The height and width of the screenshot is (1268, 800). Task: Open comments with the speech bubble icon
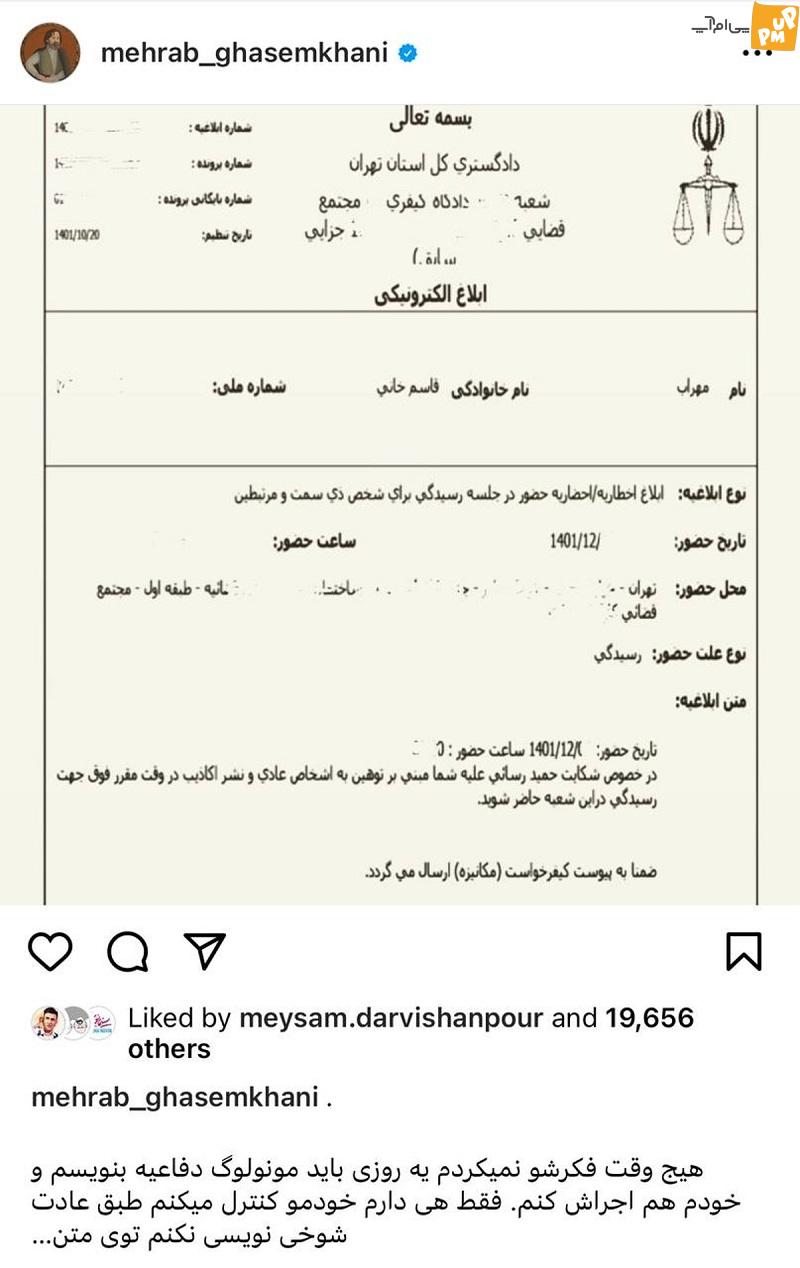tap(127, 951)
